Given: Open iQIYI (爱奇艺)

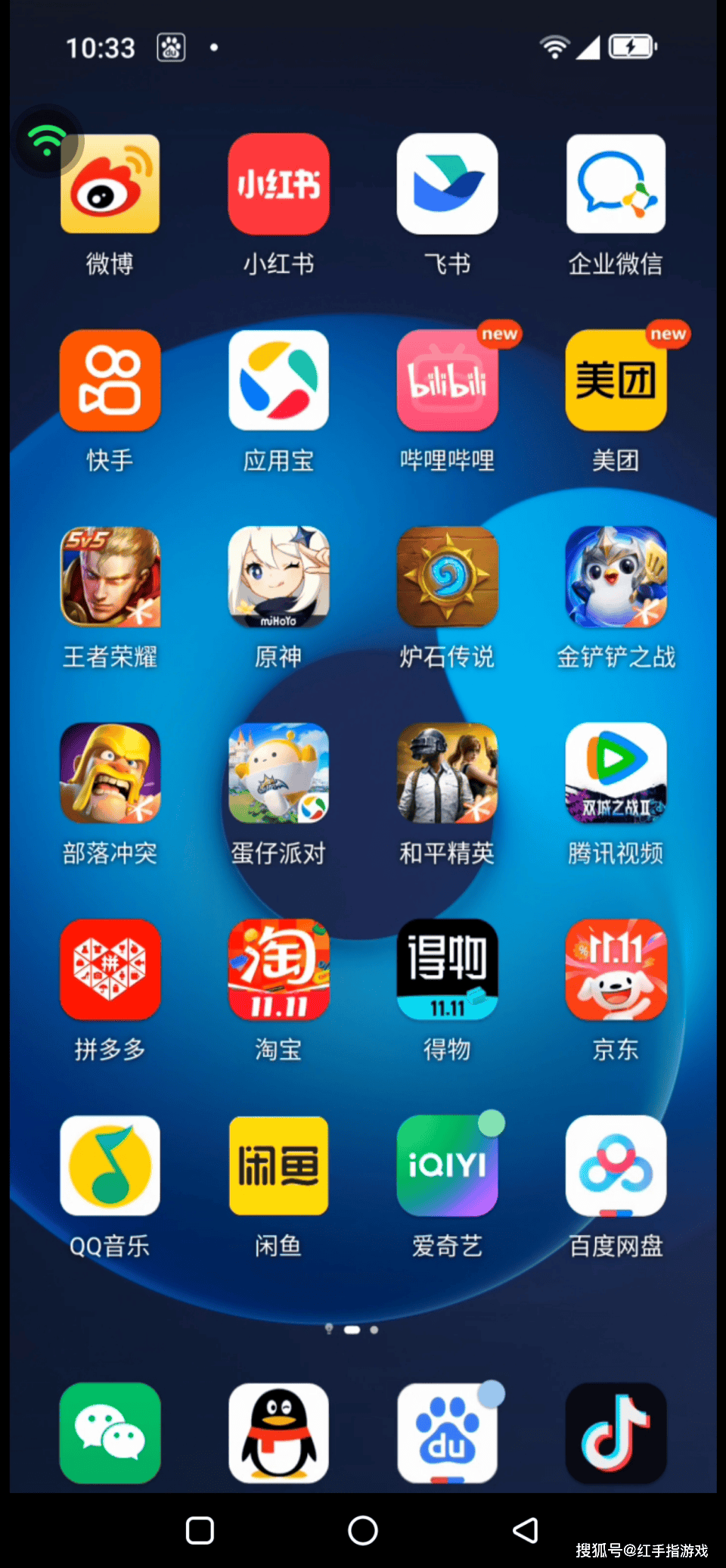Looking at the screenshot, I should pyautogui.click(x=447, y=1165).
